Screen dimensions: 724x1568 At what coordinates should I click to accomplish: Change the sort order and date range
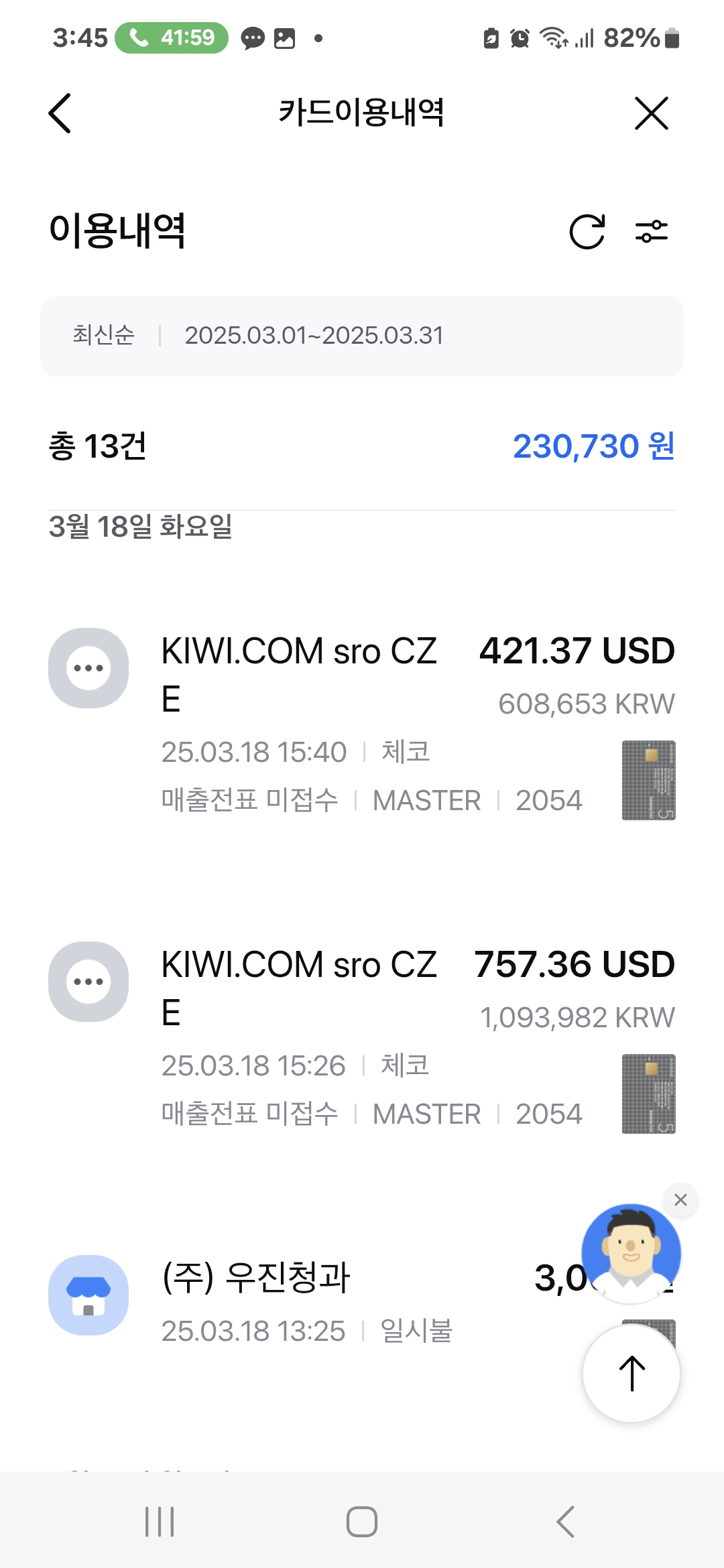362,336
